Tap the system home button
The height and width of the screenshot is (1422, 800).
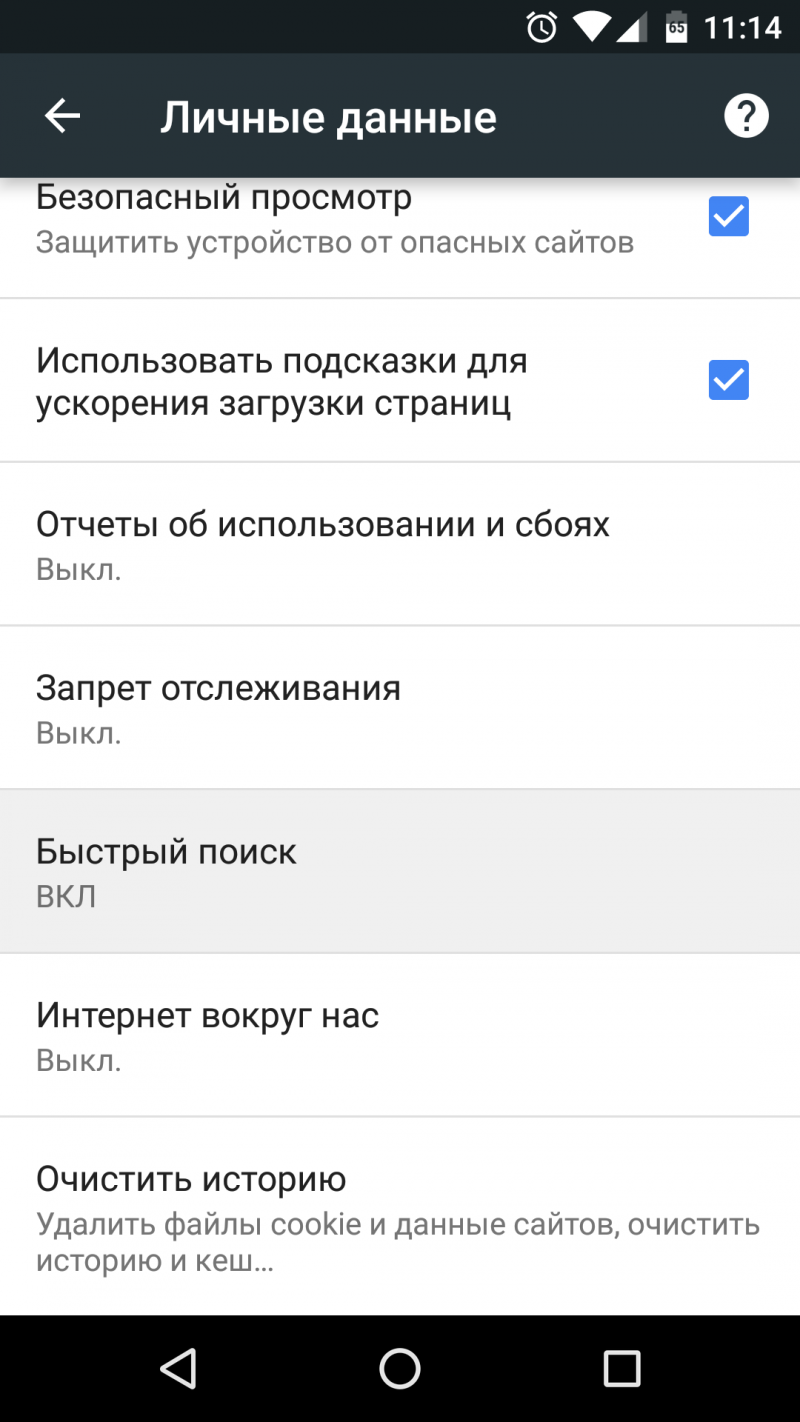click(399, 1368)
